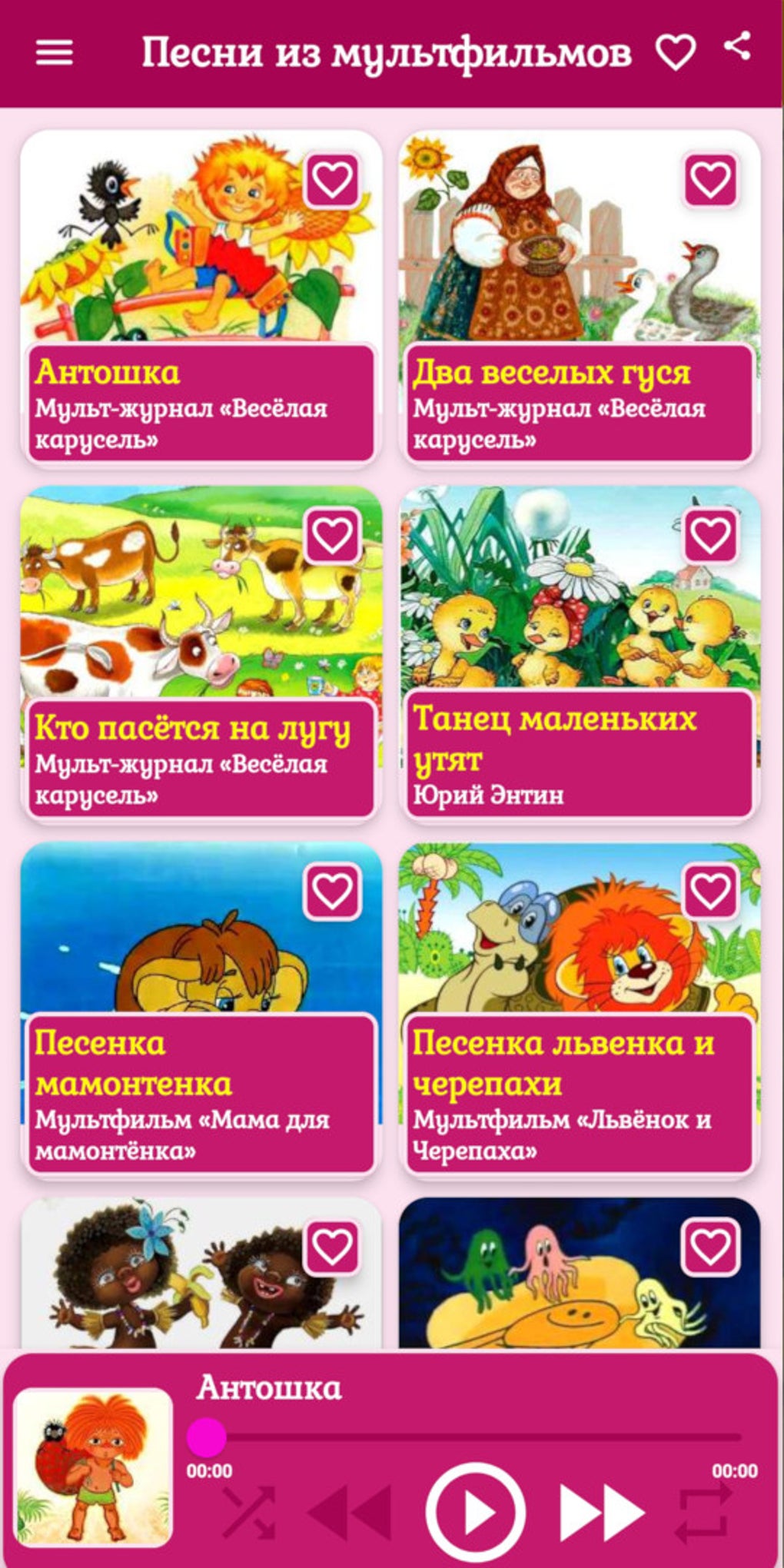Open the Песенка мамонтенка card
784x1568 pixels.
click(201, 1009)
